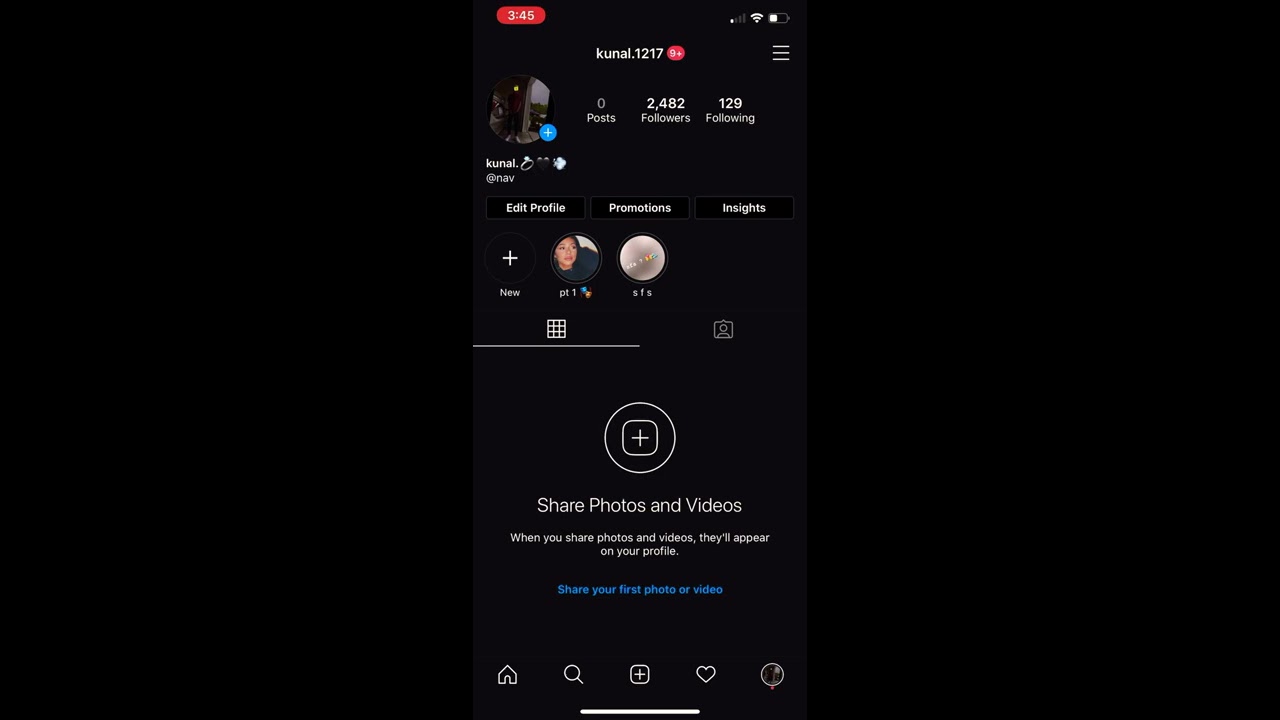Tap the circled plus to share photos
Viewport: 1280px width, 720px height.
[x=640, y=438]
